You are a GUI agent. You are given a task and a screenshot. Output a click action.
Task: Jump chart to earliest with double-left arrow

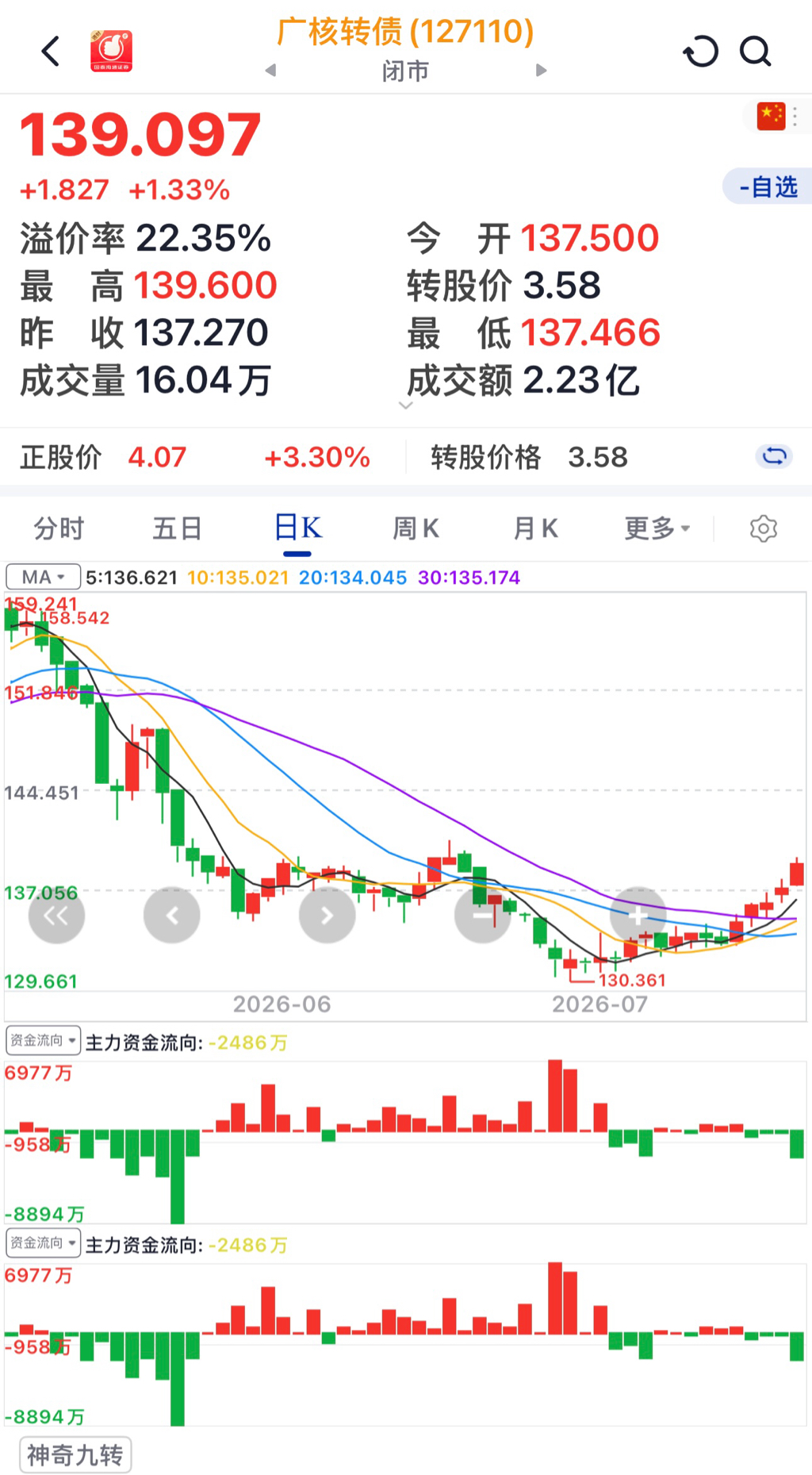56,915
